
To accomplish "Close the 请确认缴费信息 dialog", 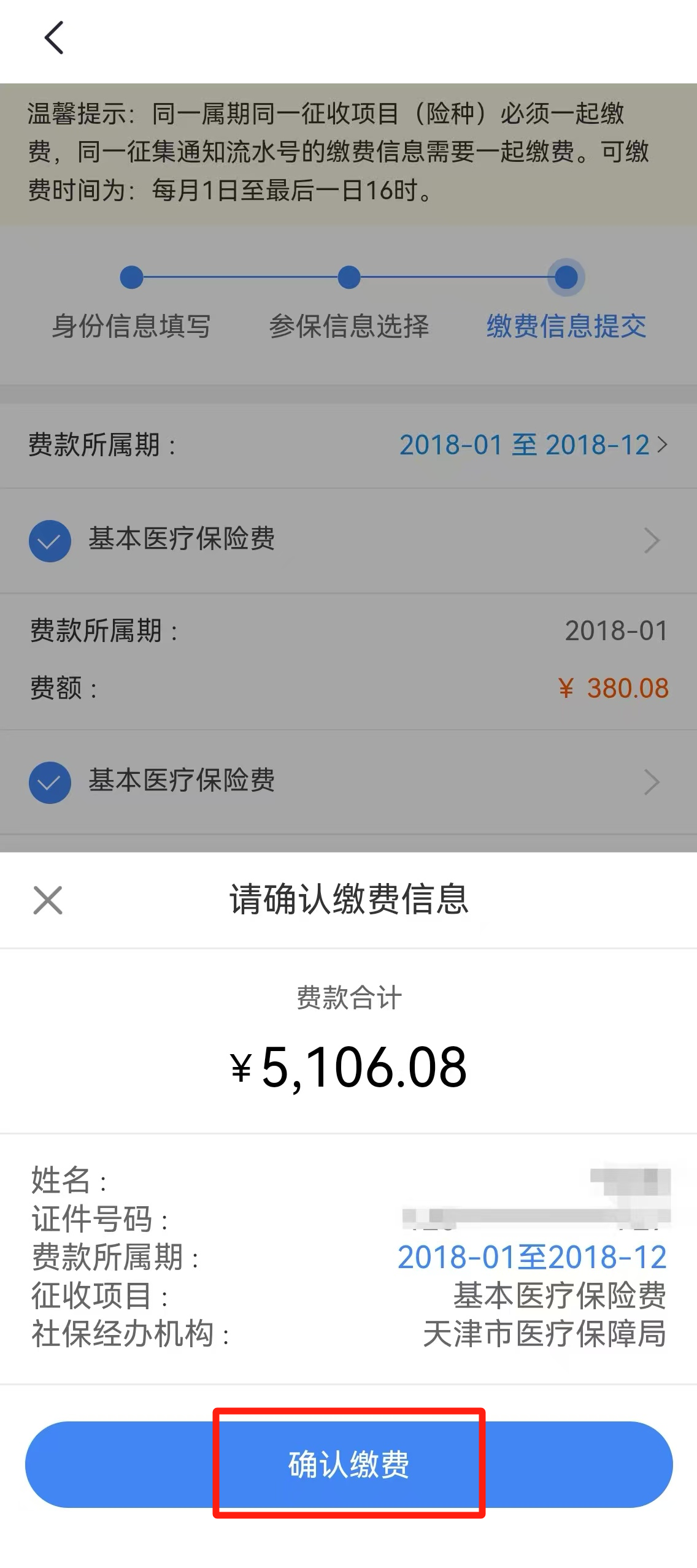I will point(48,900).
